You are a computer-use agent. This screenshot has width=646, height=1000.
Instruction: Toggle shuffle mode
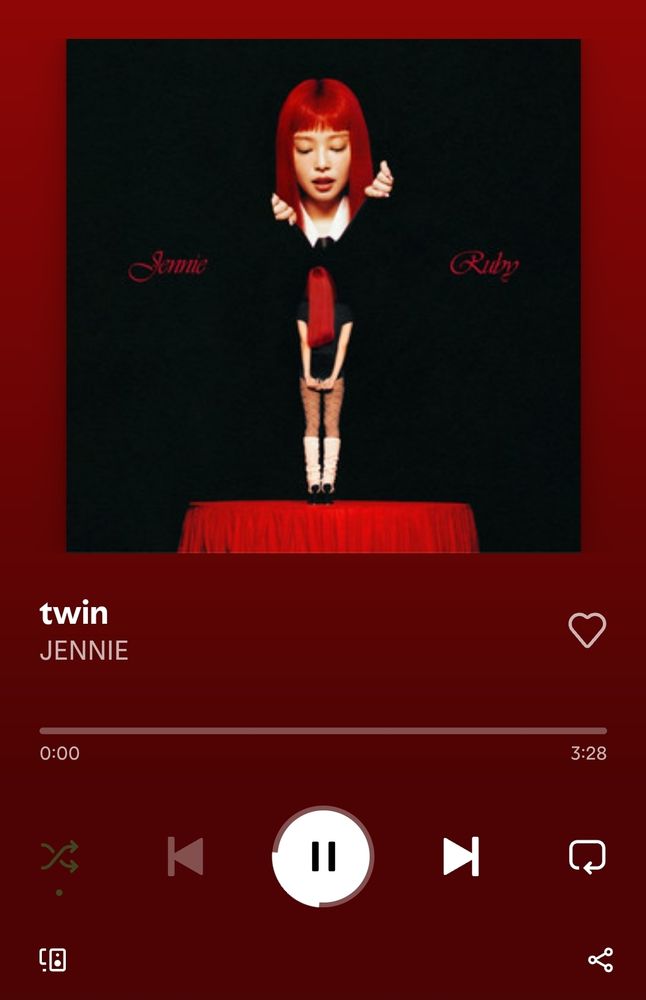pyautogui.click(x=59, y=857)
